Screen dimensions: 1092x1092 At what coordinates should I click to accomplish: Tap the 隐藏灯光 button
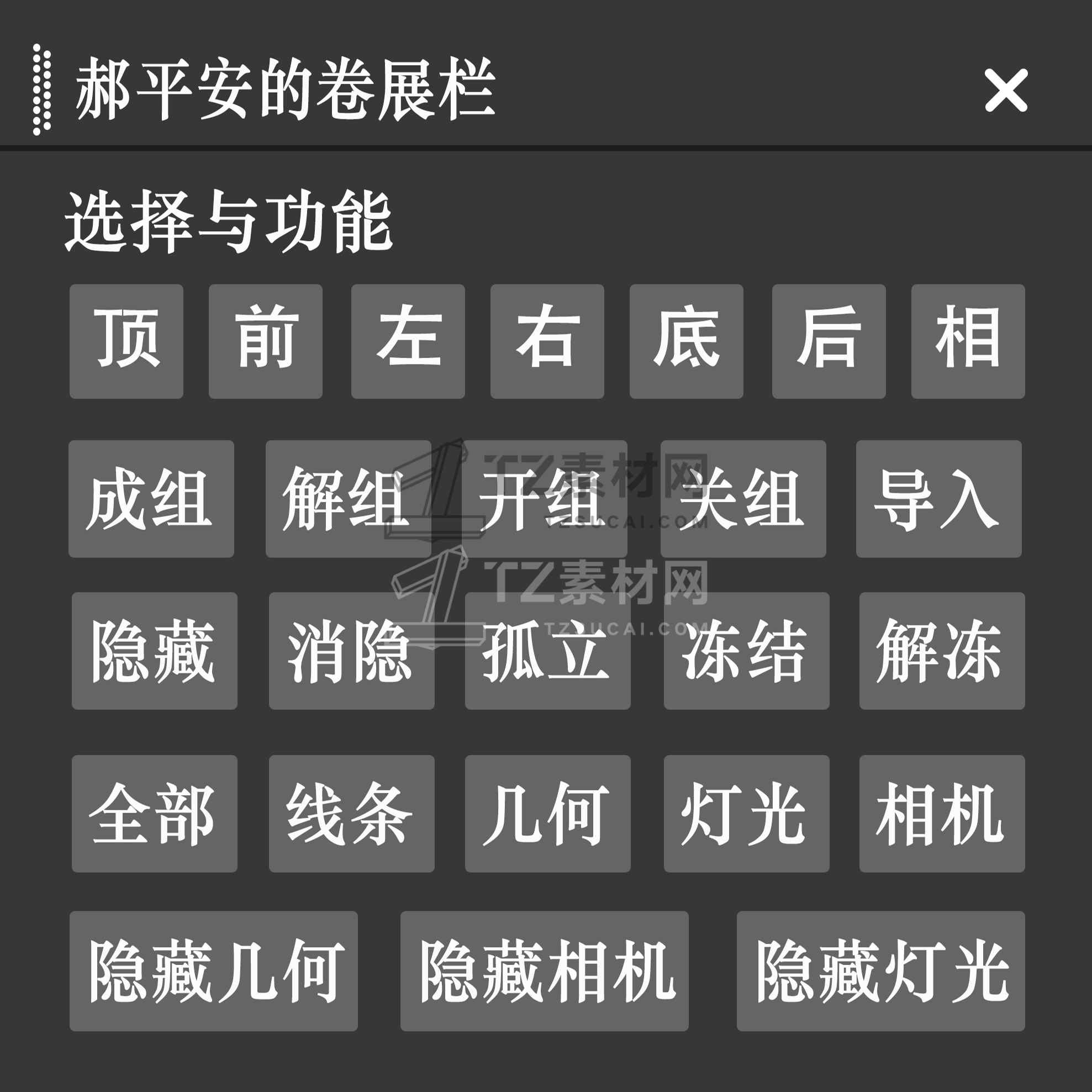pyautogui.click(x=880, y=971)
